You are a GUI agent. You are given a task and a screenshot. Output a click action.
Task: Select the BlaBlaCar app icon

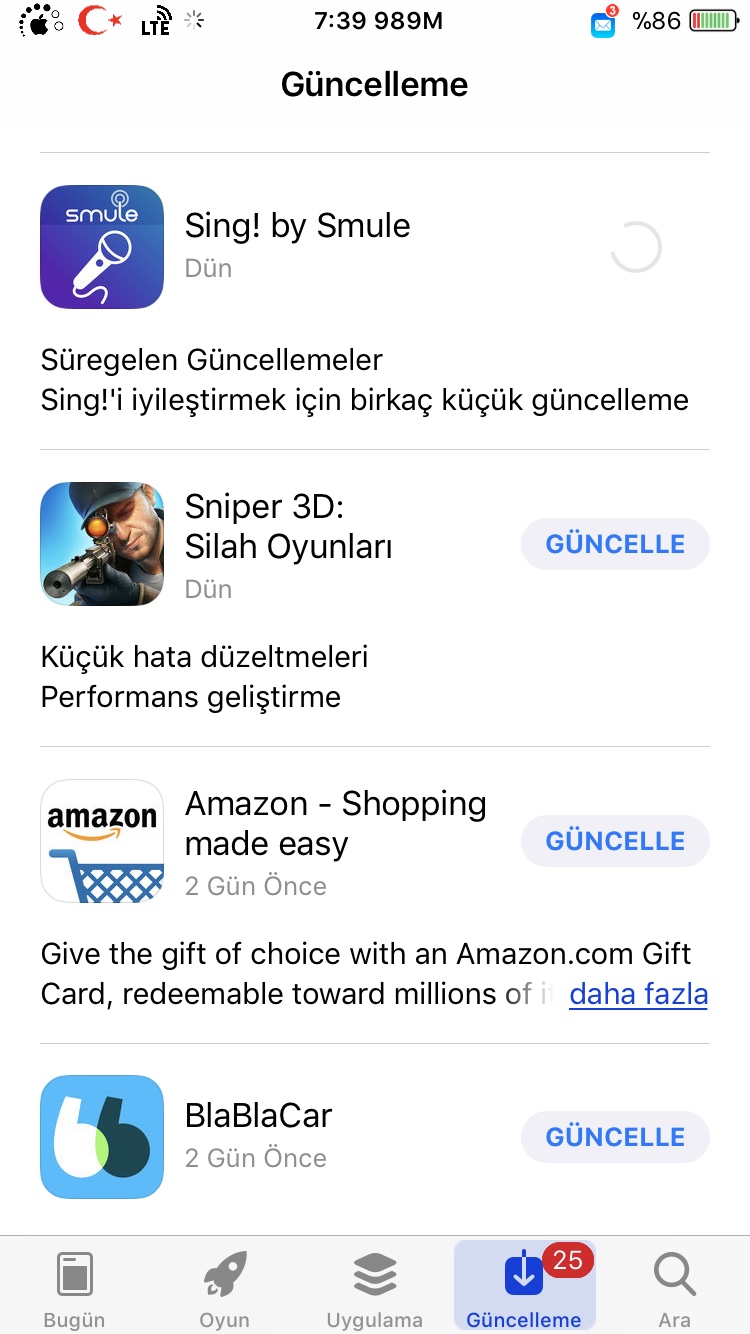pyautogui.click(x=101, y=1136)
